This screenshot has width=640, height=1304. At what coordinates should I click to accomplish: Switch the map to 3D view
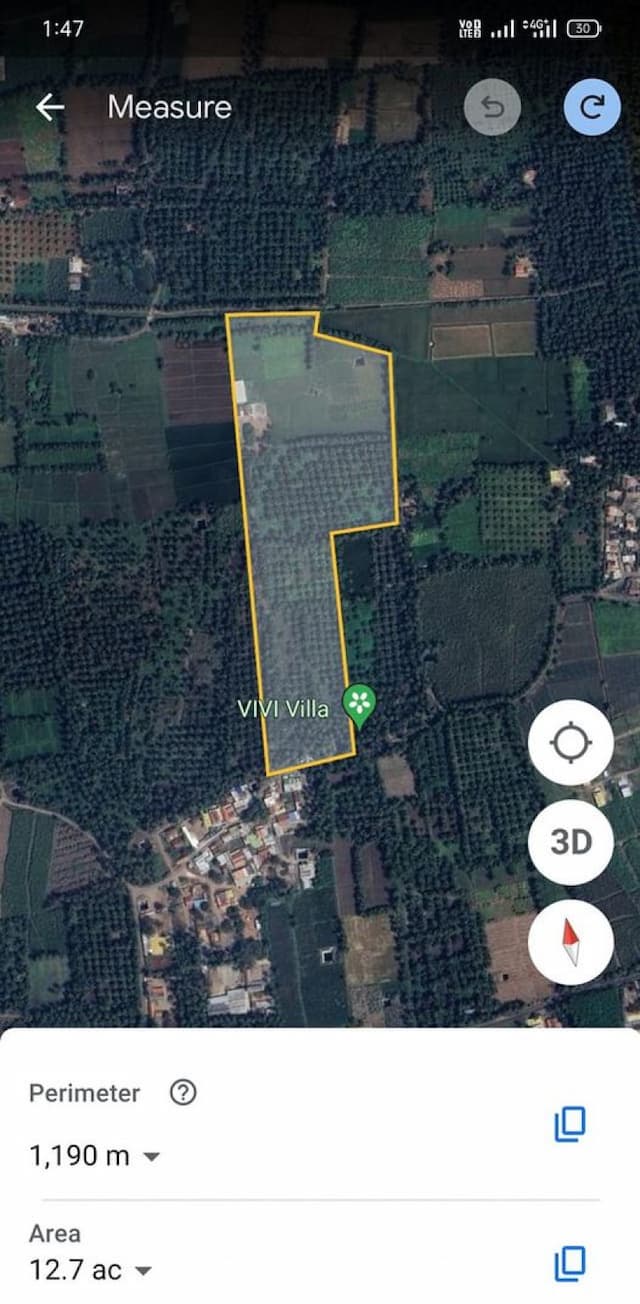click(571, 842)
